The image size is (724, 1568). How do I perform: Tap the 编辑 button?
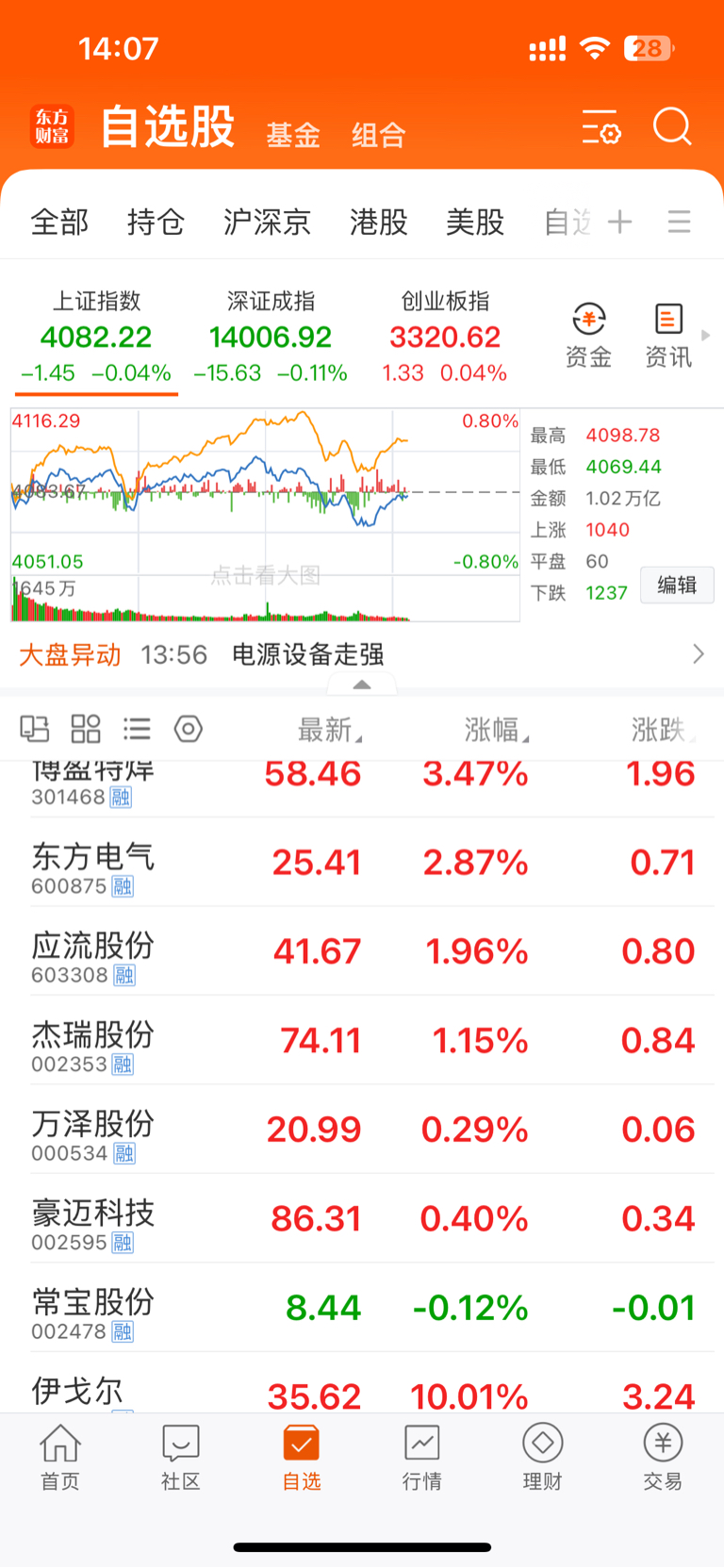point(676,585)
